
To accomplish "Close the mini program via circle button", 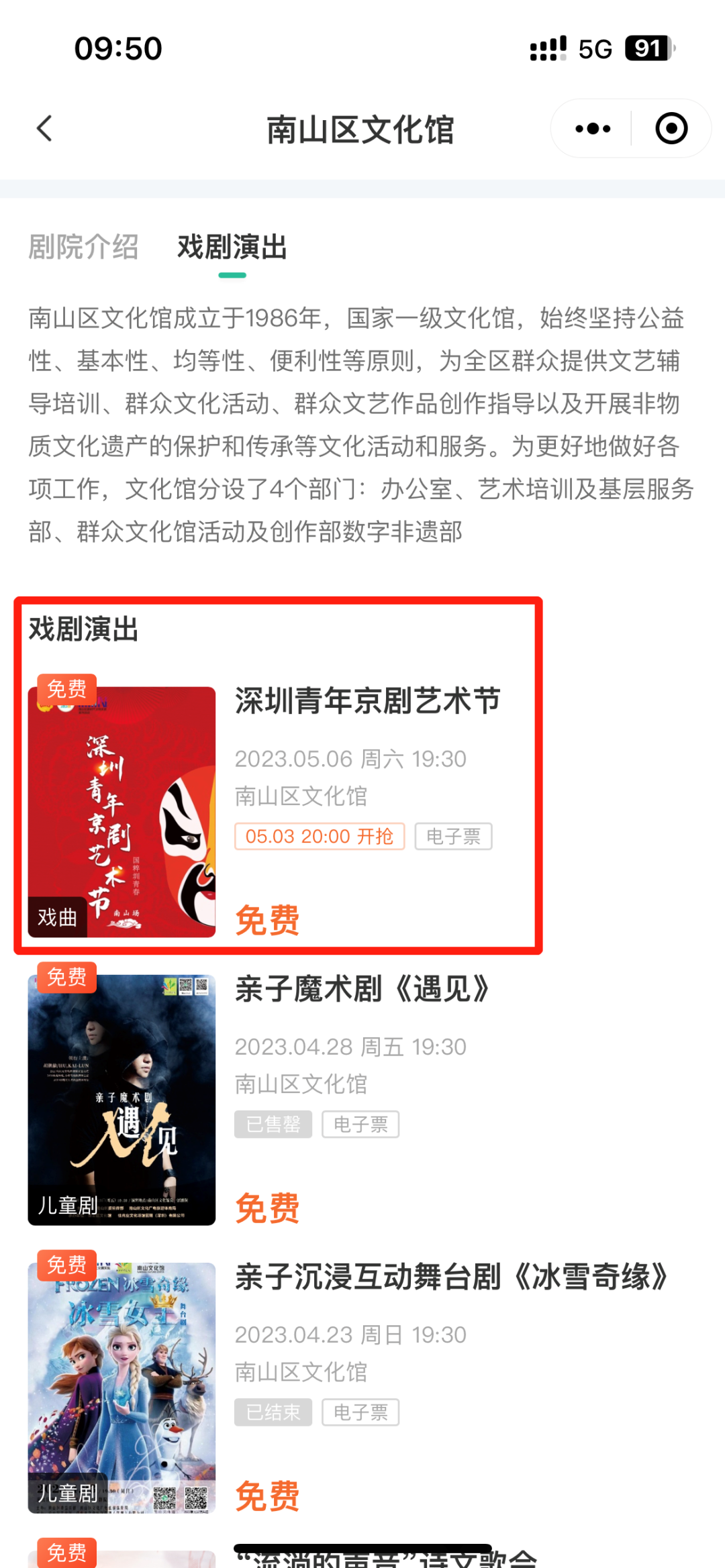I will coord(671,129).
